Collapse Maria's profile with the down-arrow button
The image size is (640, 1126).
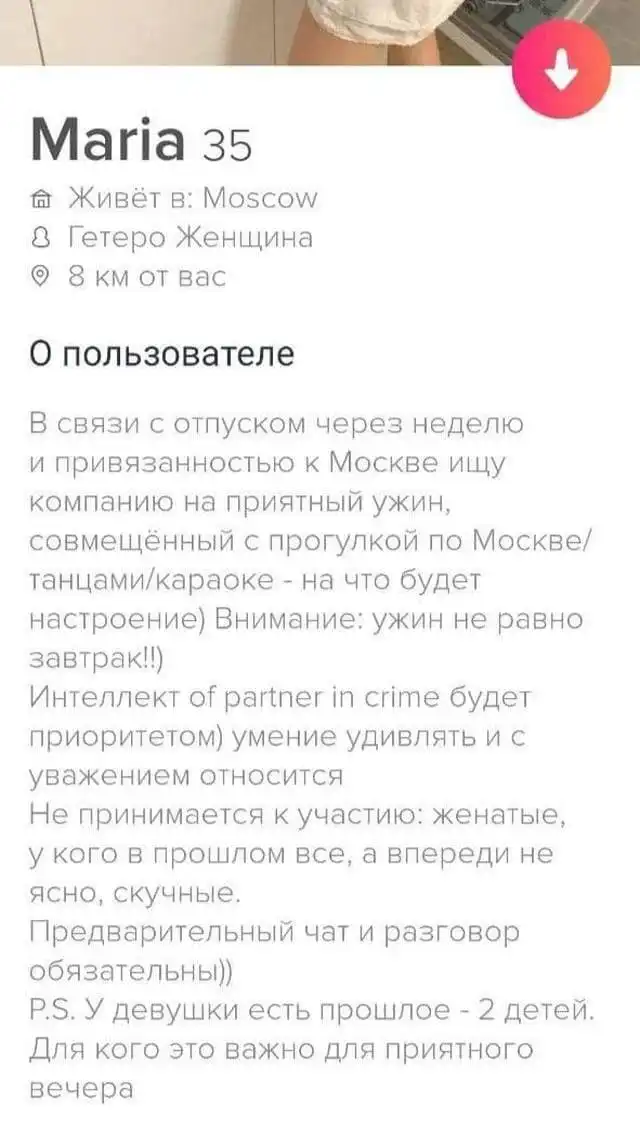point(561,69)
